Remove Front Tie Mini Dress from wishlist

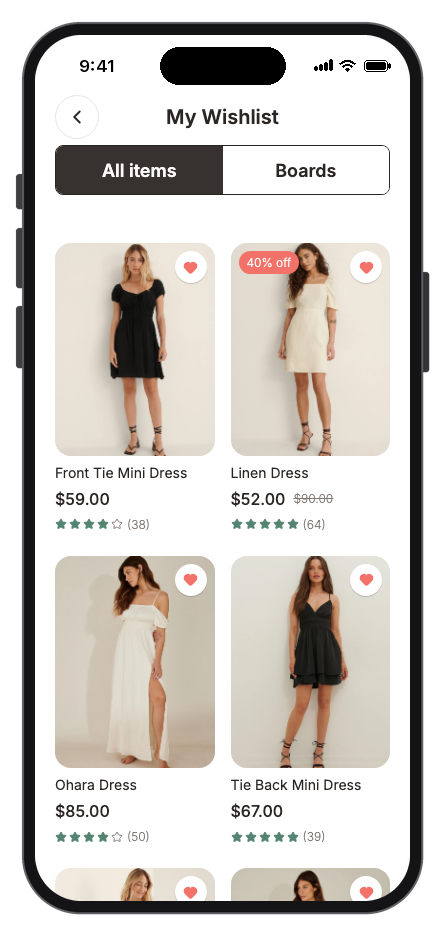pyautogui.click(x=191, y=267)
